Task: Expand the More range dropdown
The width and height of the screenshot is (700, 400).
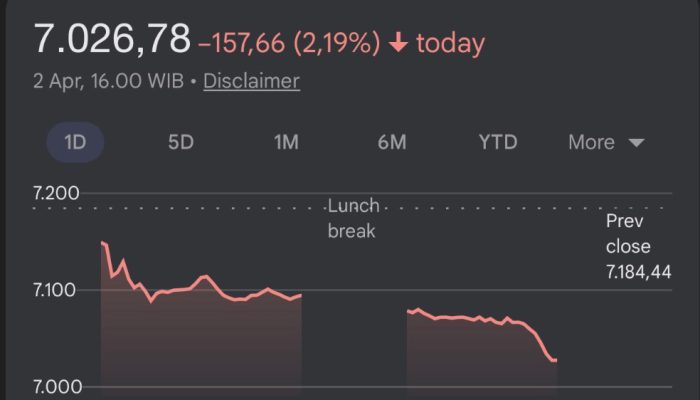Action: point(606,142)
